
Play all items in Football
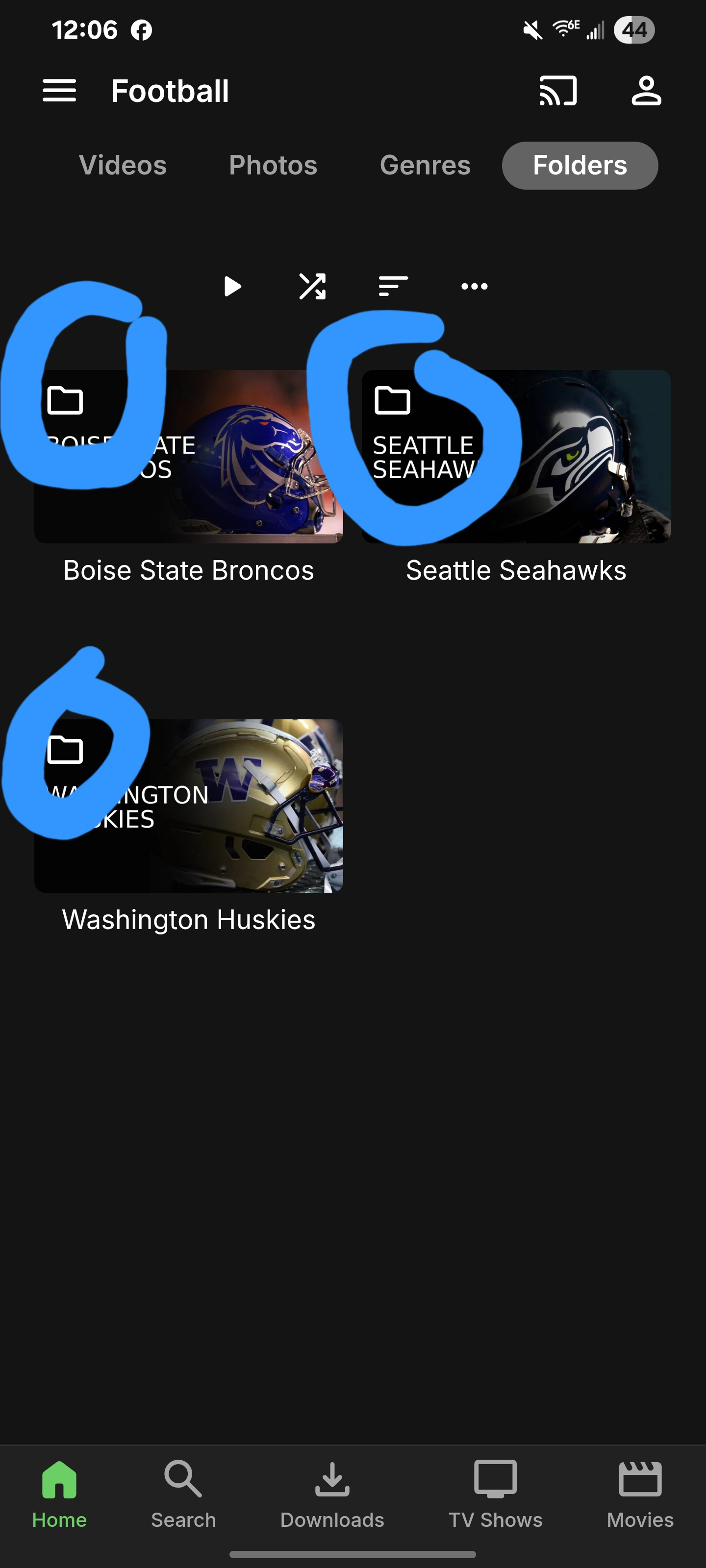coord(232,286)
